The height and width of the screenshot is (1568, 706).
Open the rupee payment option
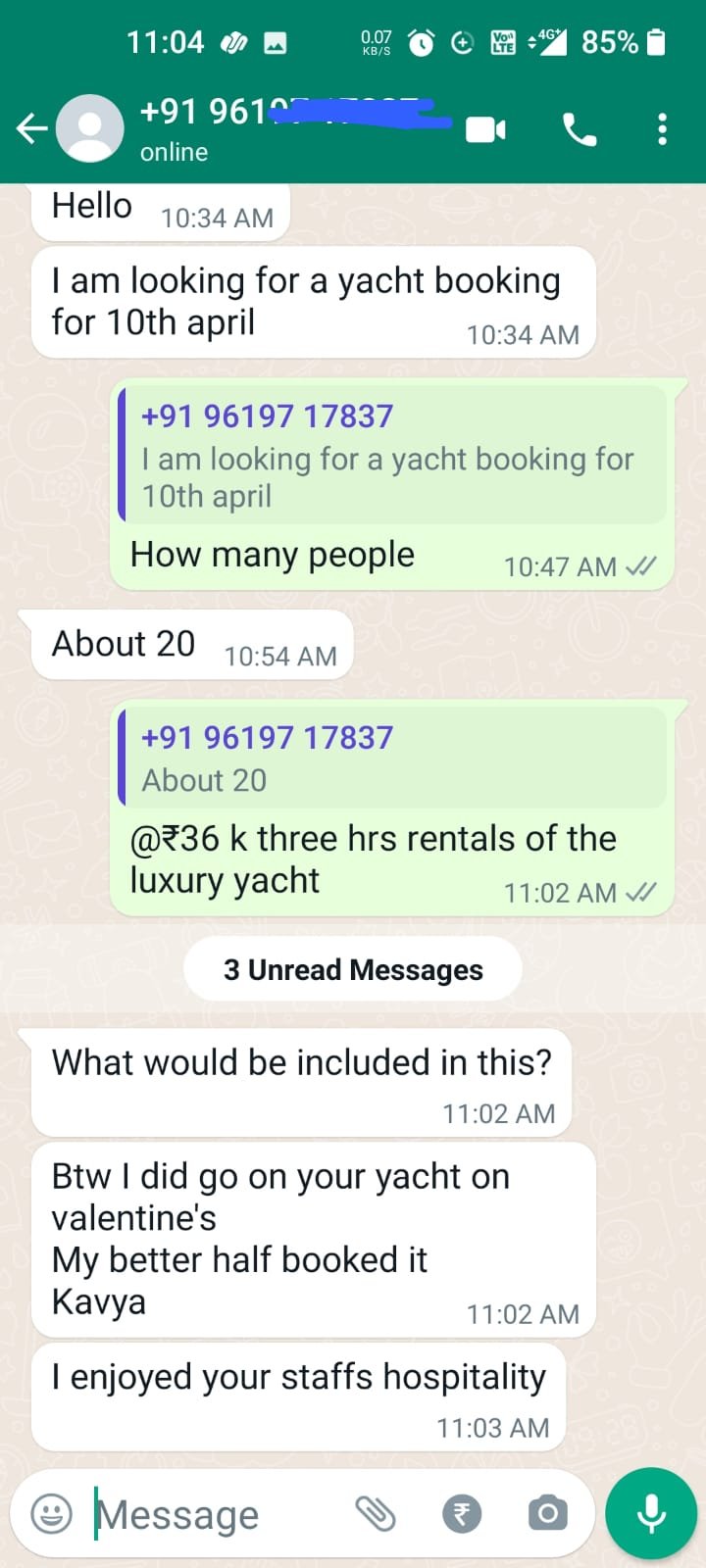coord(462,1514)
